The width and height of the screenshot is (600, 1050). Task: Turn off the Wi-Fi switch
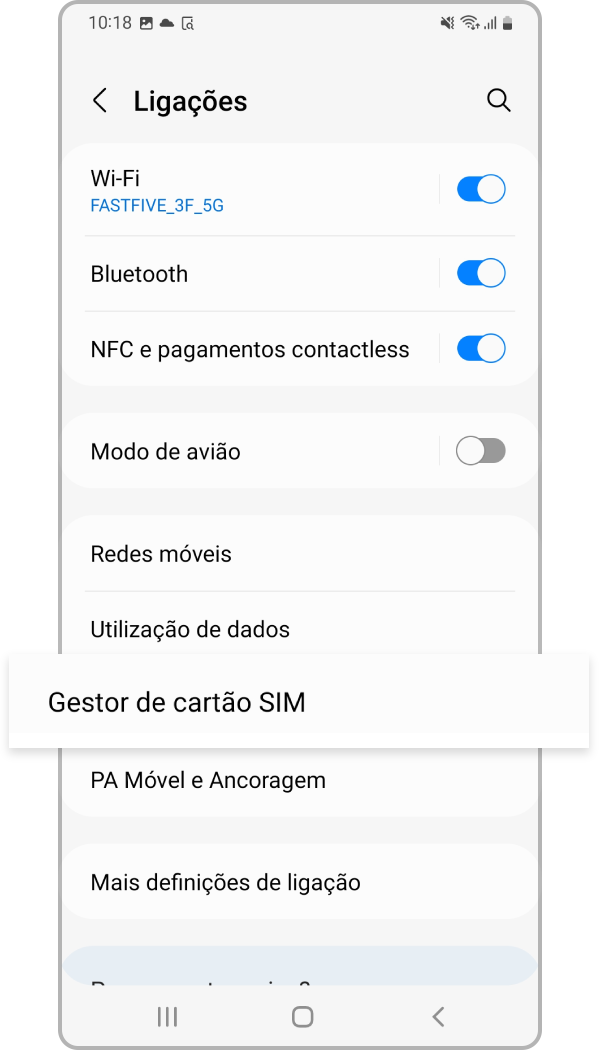(x=481, y=189)
